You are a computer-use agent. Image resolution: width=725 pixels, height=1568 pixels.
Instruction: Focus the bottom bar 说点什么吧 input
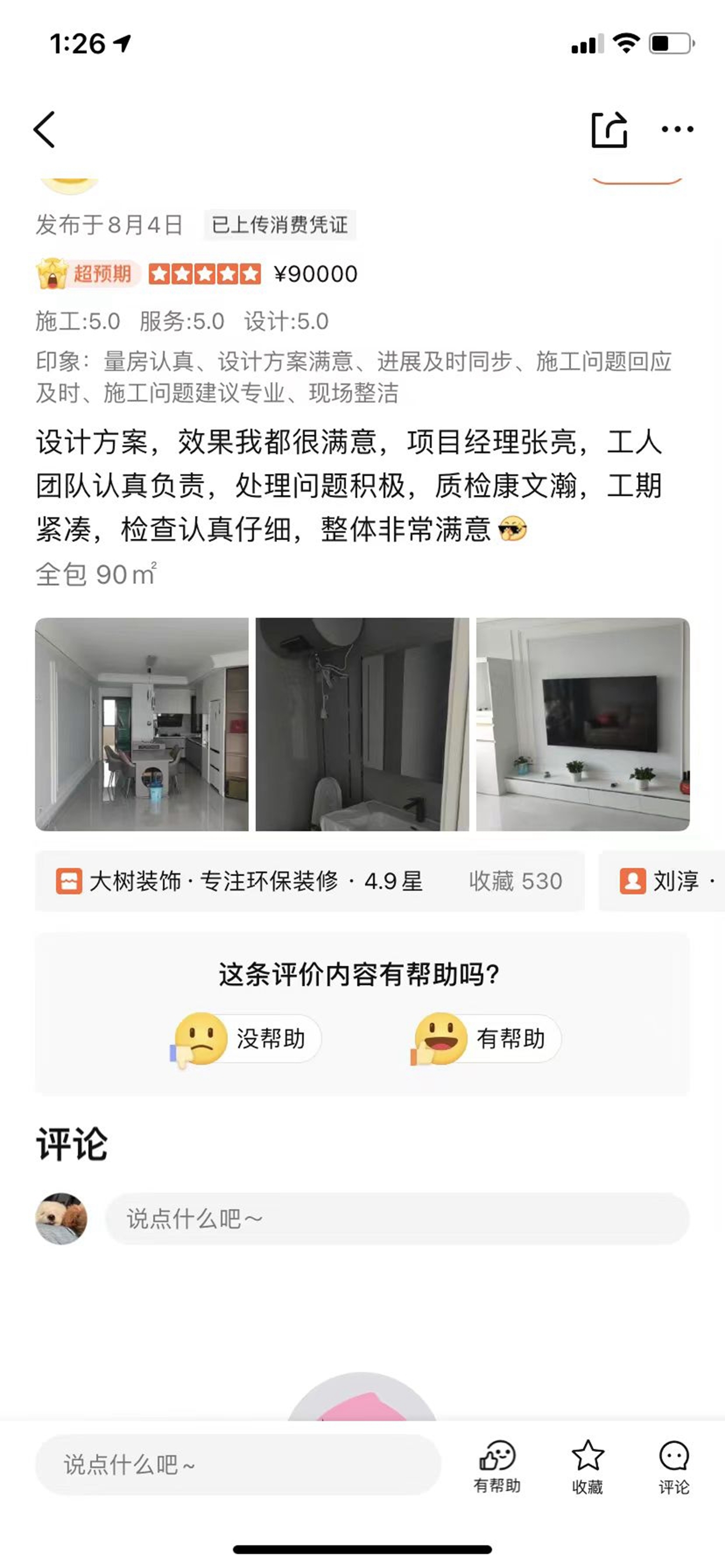click(238, 1464)
